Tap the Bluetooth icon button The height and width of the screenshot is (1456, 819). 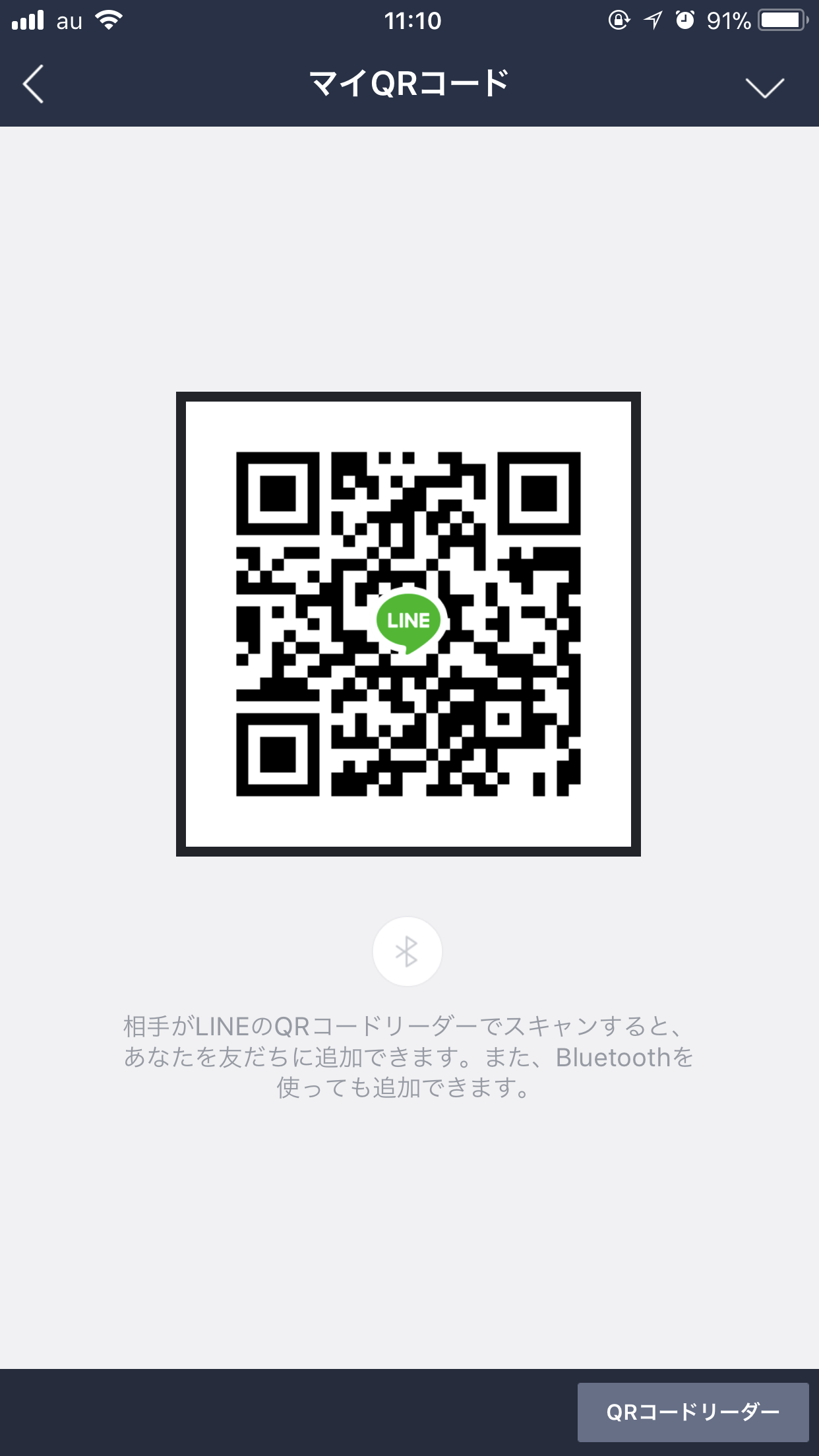point(407,952)
